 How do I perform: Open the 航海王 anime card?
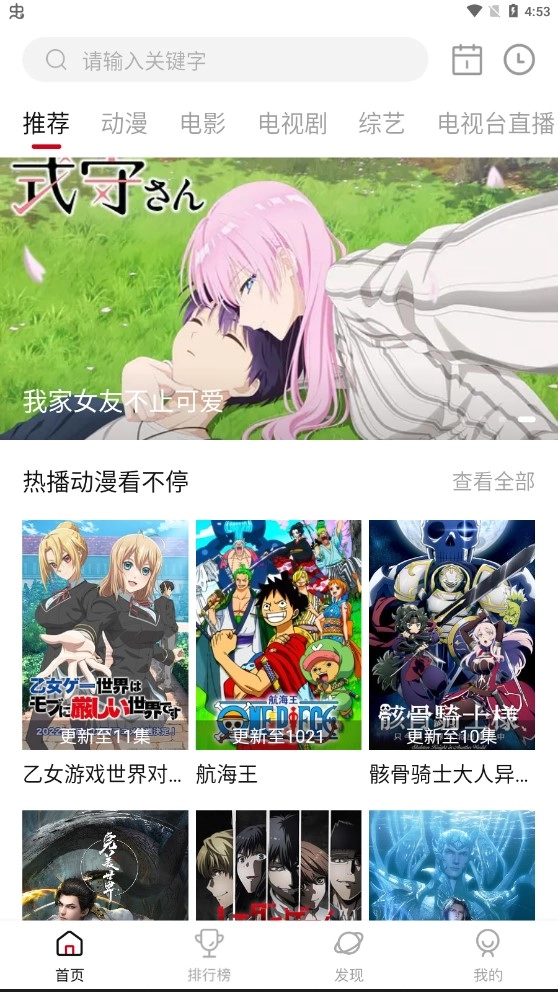coord(278,653)
